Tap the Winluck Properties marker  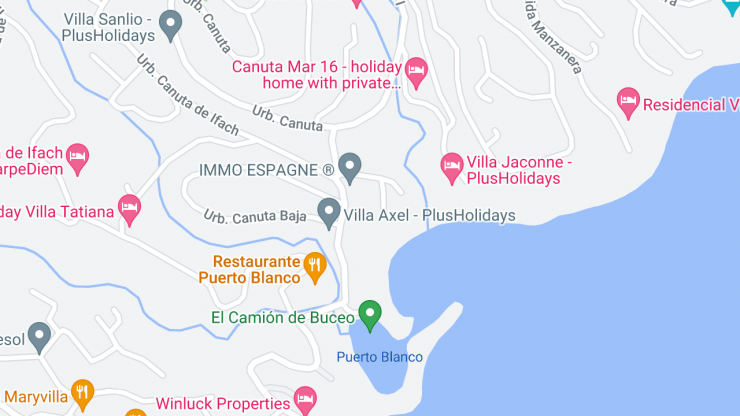305,402
